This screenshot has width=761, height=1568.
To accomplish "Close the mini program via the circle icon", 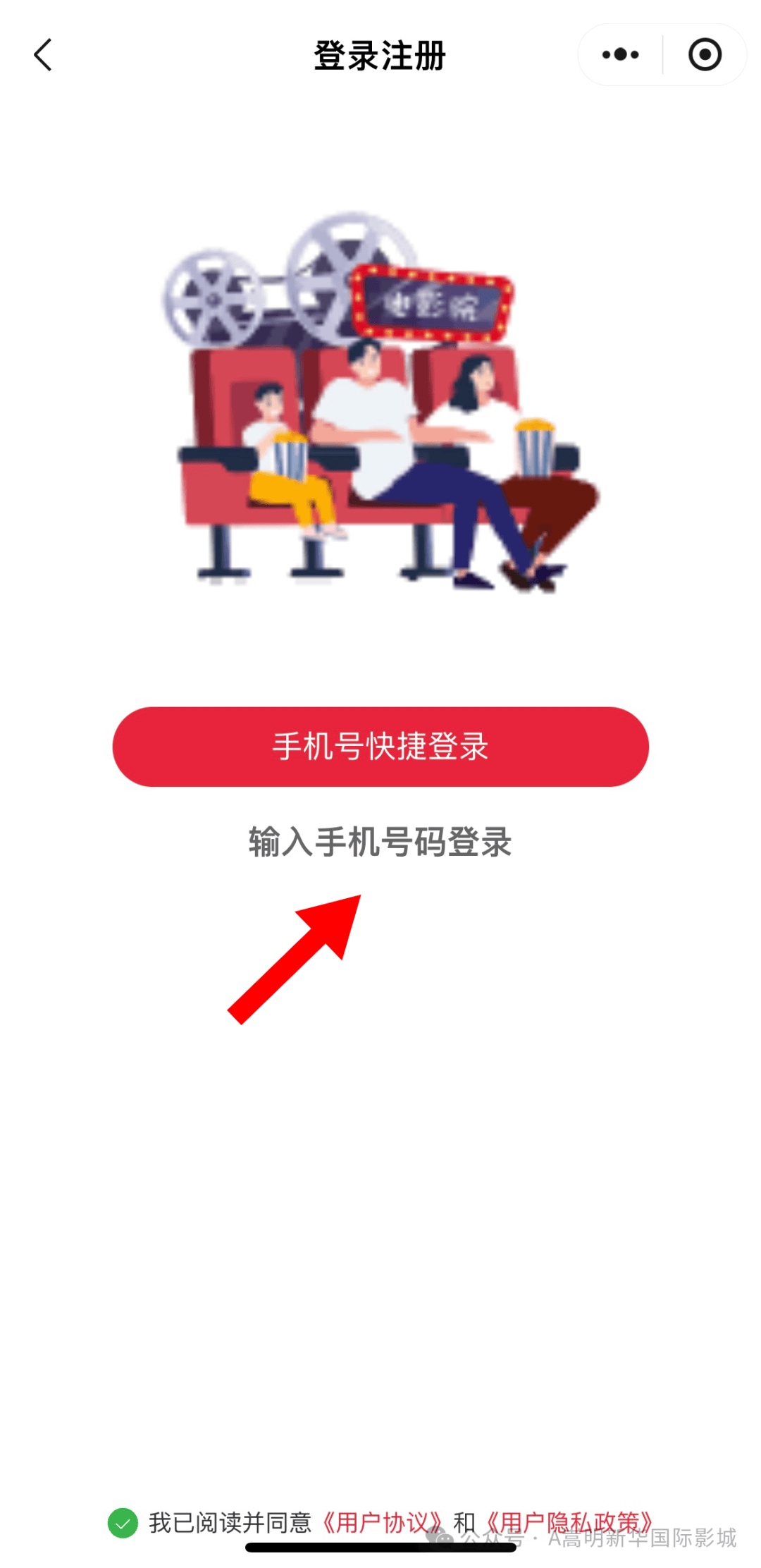I will pyautogui.click(x=705, y=55).
